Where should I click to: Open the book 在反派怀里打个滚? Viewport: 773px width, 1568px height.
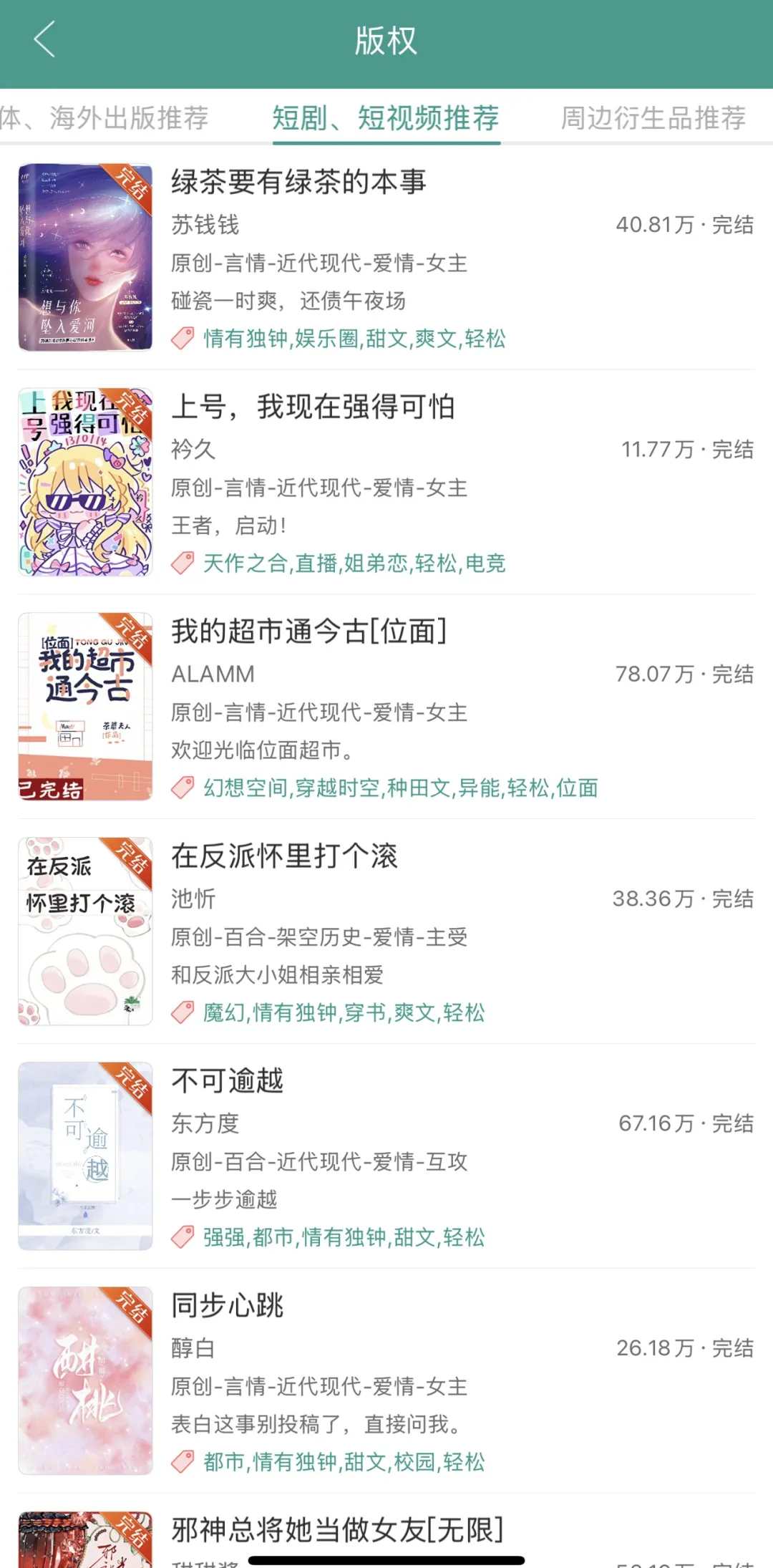point(284,857)
